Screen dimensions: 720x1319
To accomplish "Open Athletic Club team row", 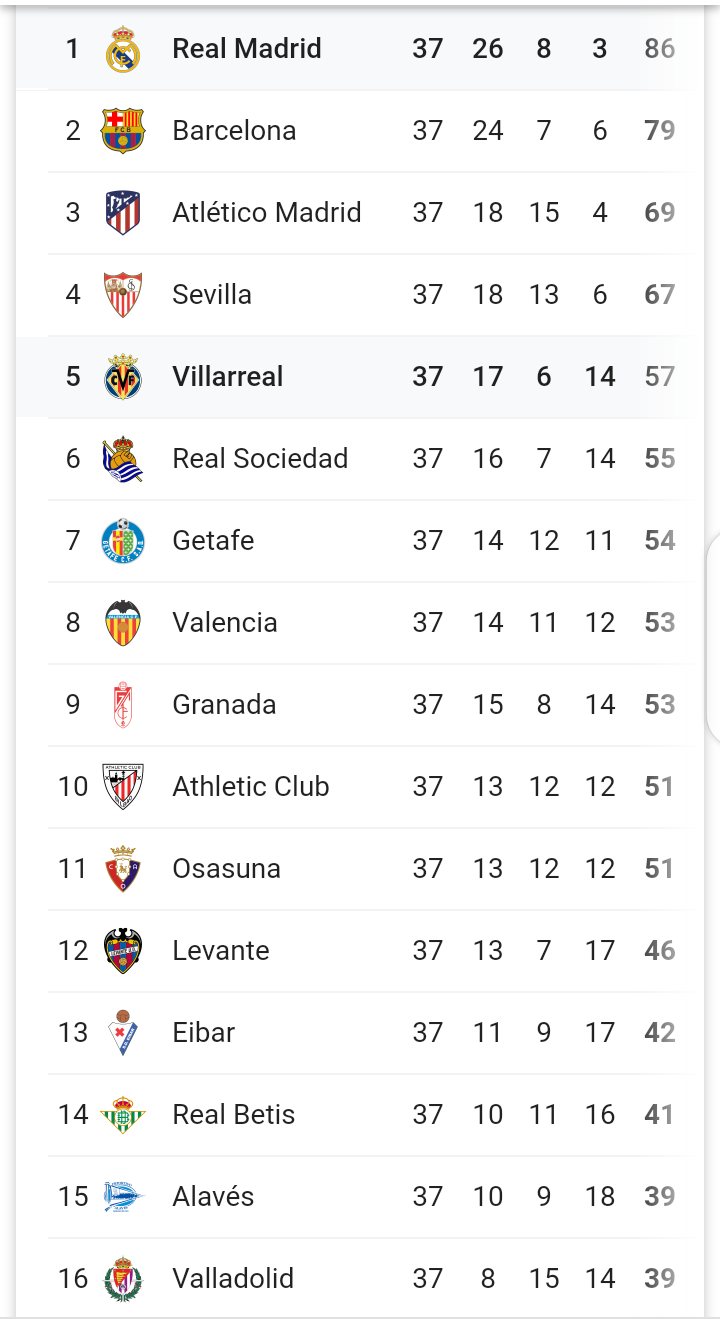I will 360,786.
